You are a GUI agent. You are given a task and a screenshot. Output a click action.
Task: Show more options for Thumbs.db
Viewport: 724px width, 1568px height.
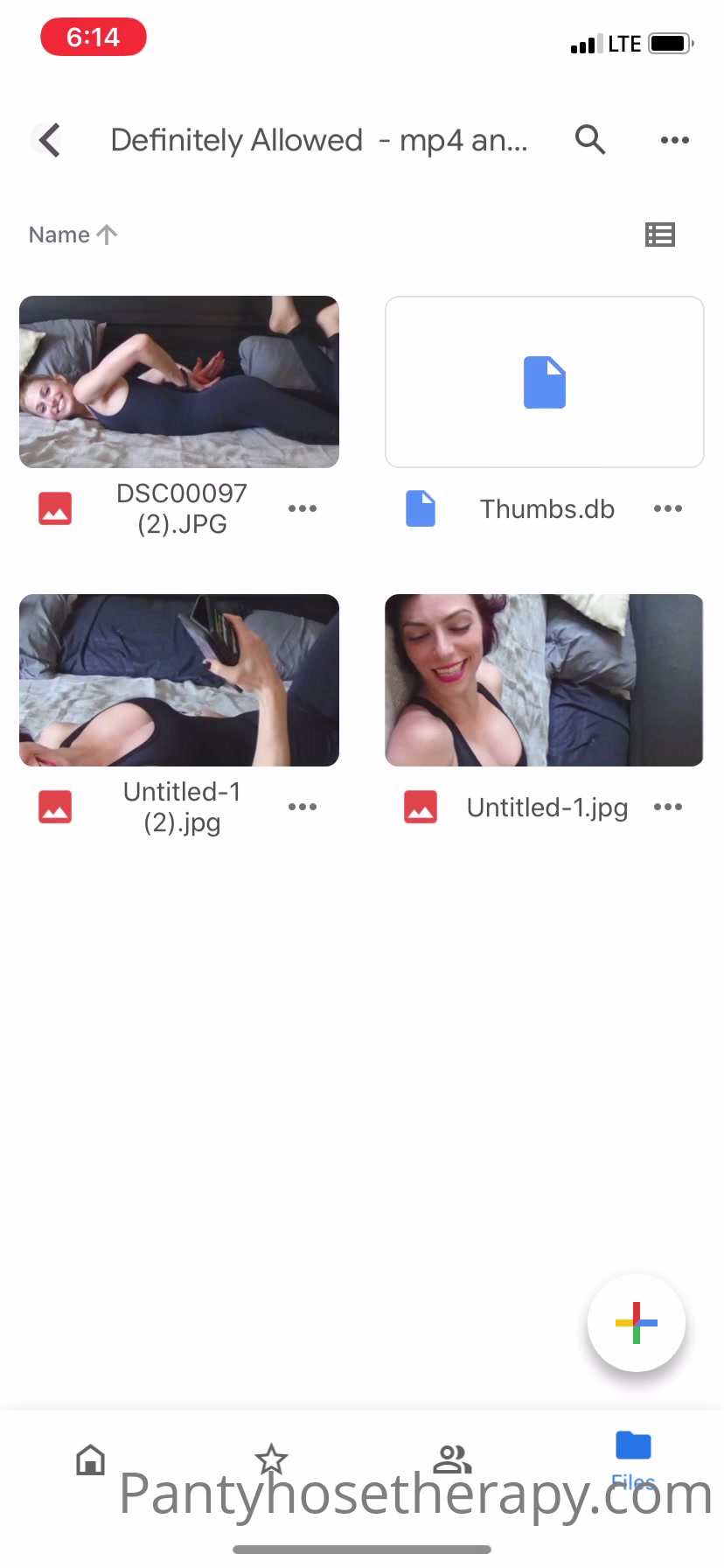point(668,508)
